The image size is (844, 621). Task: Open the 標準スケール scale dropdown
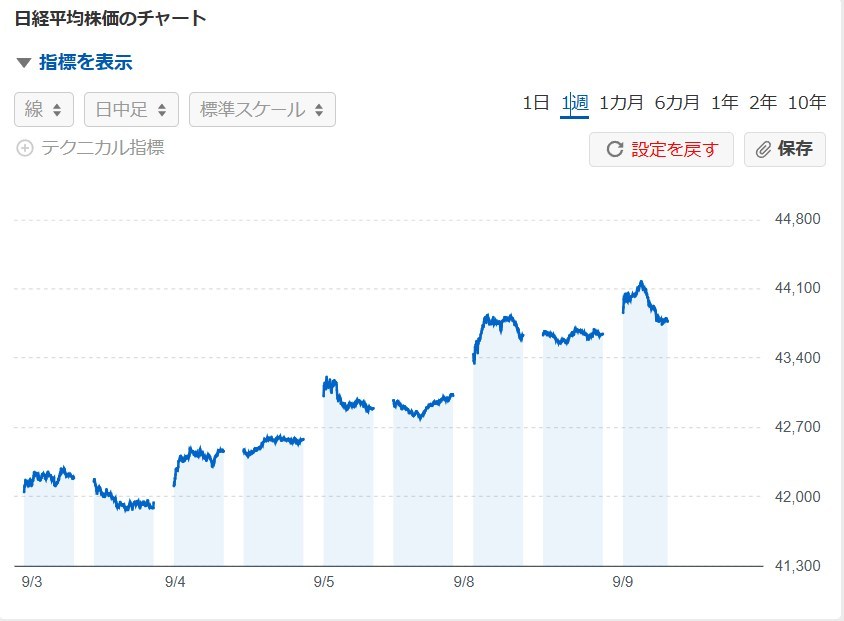(262, 110)
